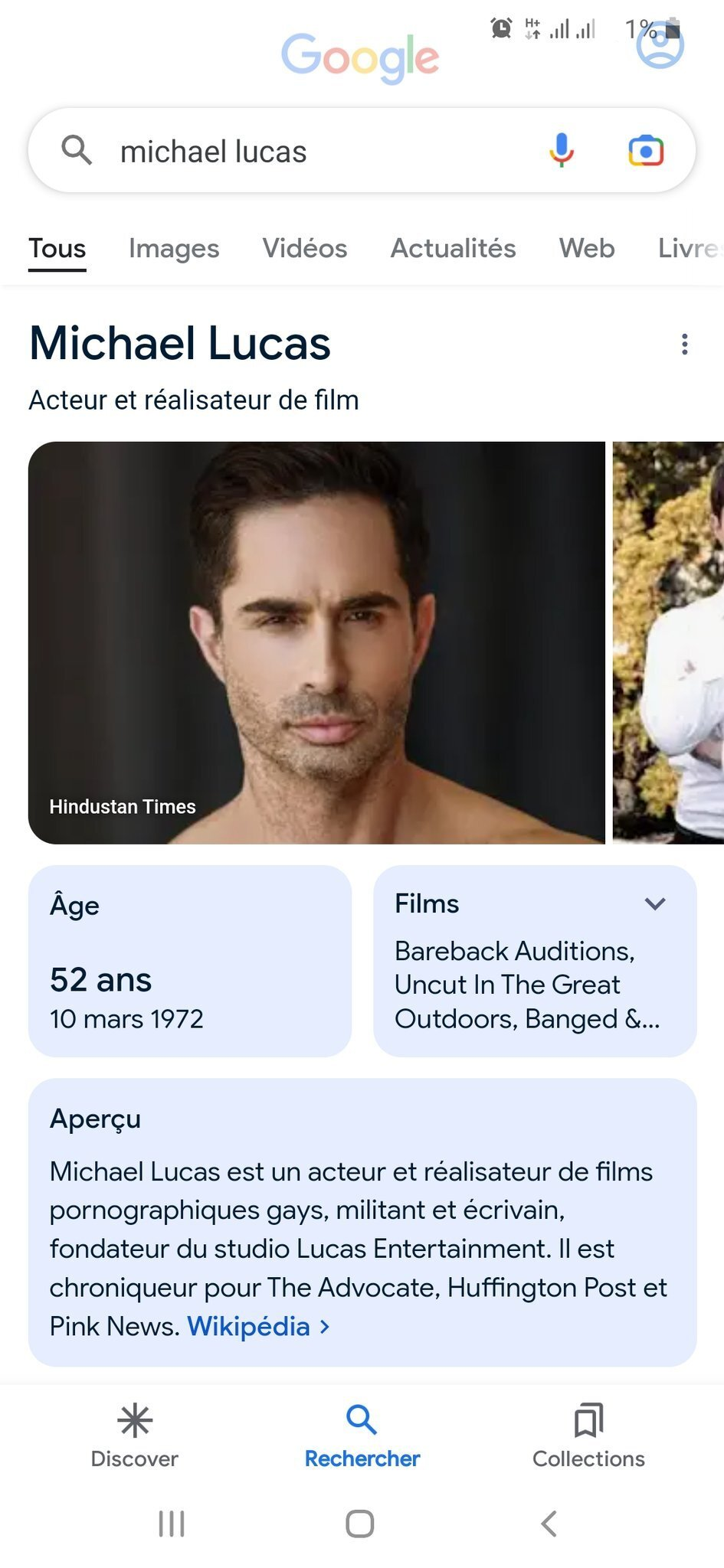Screen dimensions: 724x1568
Task: Open the Hindustan Times photo
Action: pyautogui.click(x=316, y=642)
